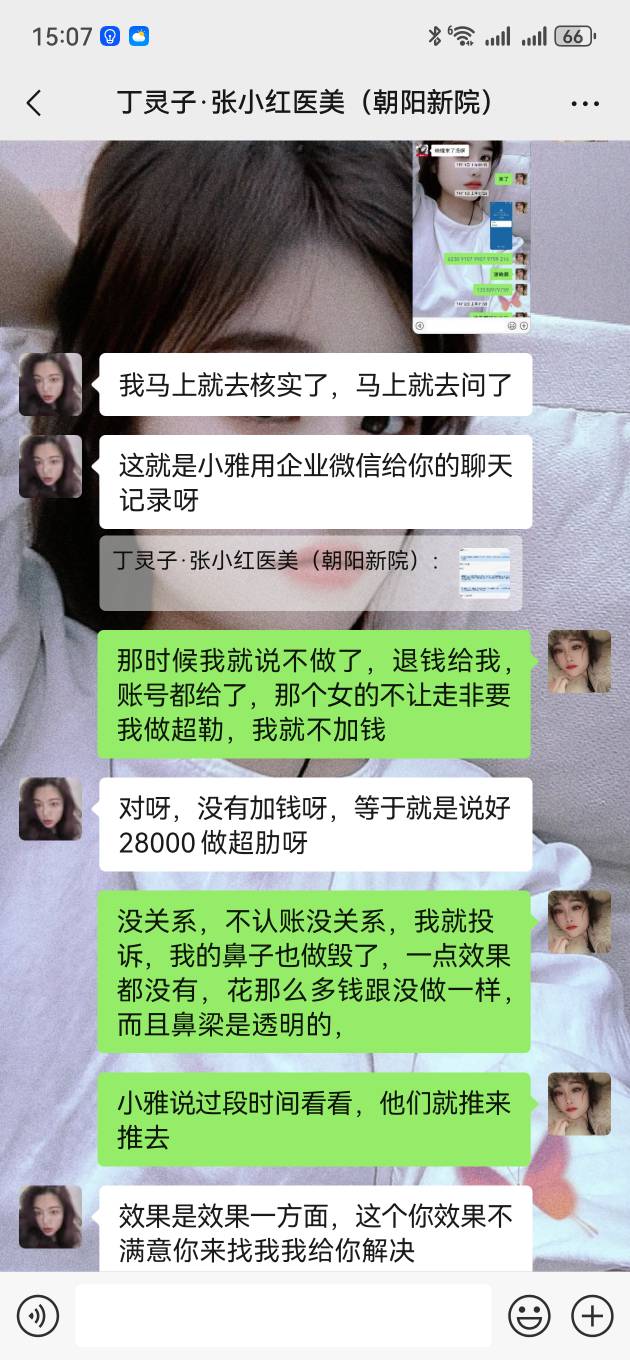Open the emoji picker
Viewport: 630px width, 1360px height.
pos(529,1315)
